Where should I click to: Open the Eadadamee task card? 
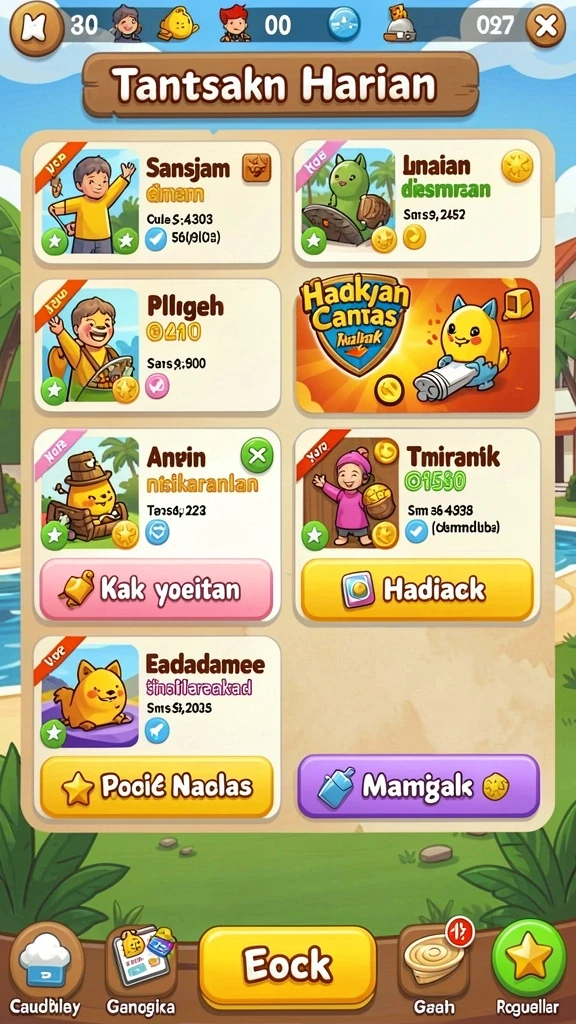[x=157, y=694]
